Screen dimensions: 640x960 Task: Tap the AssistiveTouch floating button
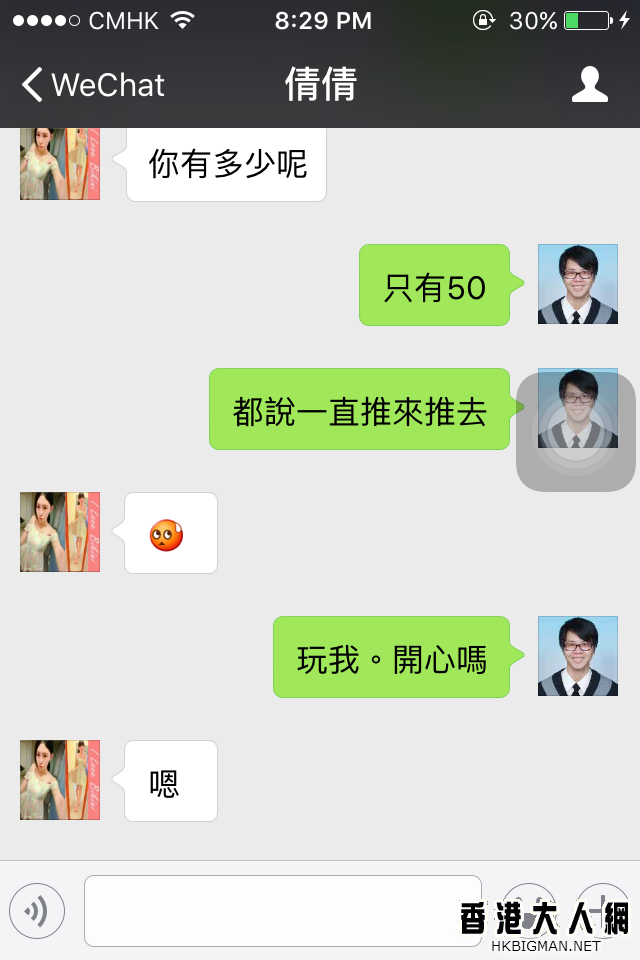click(576, 431)
